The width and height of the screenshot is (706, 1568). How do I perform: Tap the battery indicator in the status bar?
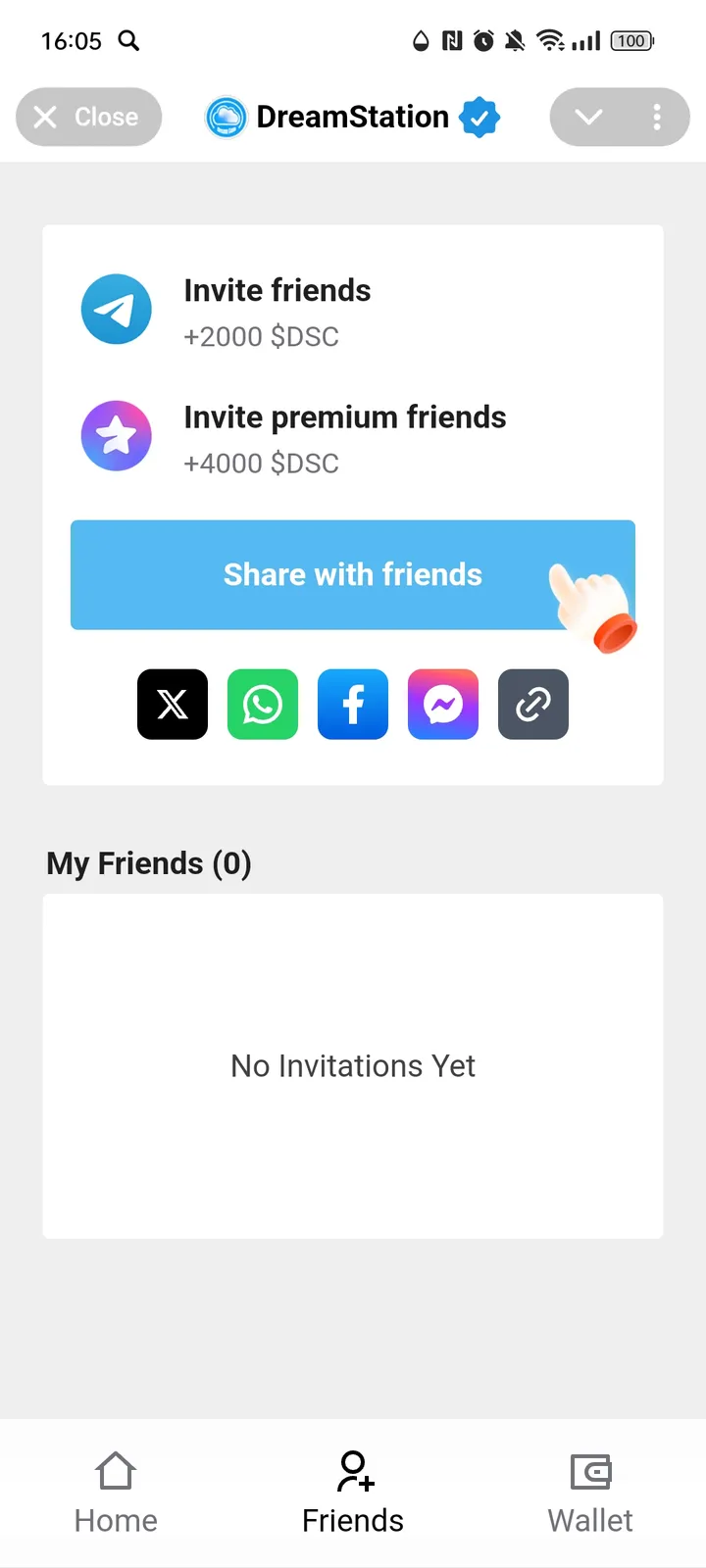[x=630, y=41]
